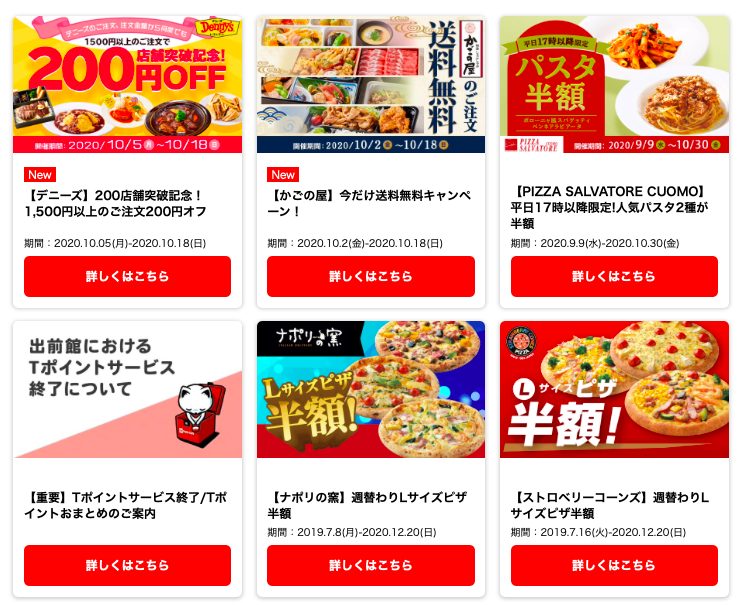Open the かごの屋 送料無料 banner image
The width and height of the screenshot is (740, 605).
pyautogui.click(x=370, y=84)
